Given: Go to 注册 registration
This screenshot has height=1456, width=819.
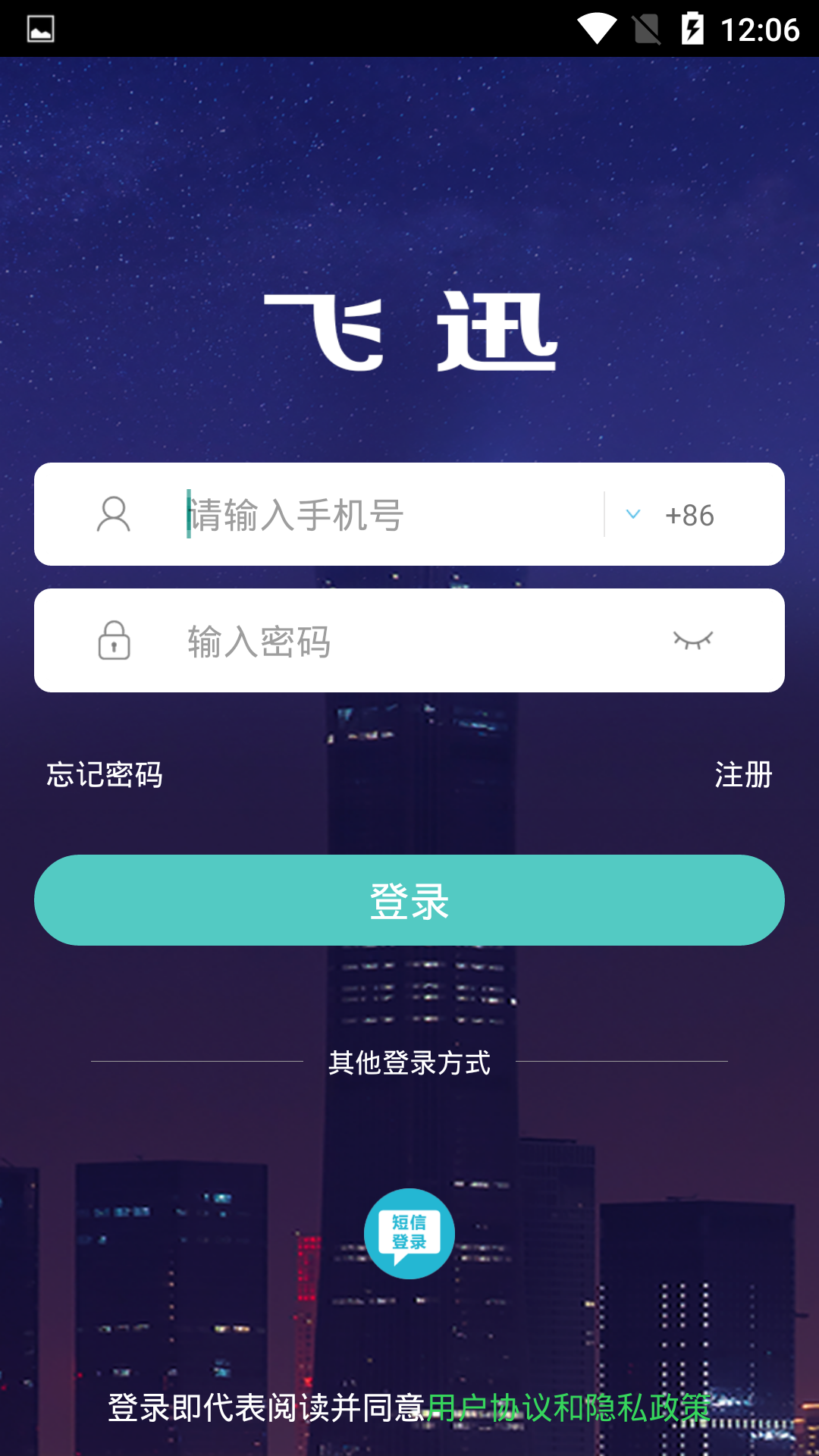Looking at the screenshot, I should click(x=743, y=775).
